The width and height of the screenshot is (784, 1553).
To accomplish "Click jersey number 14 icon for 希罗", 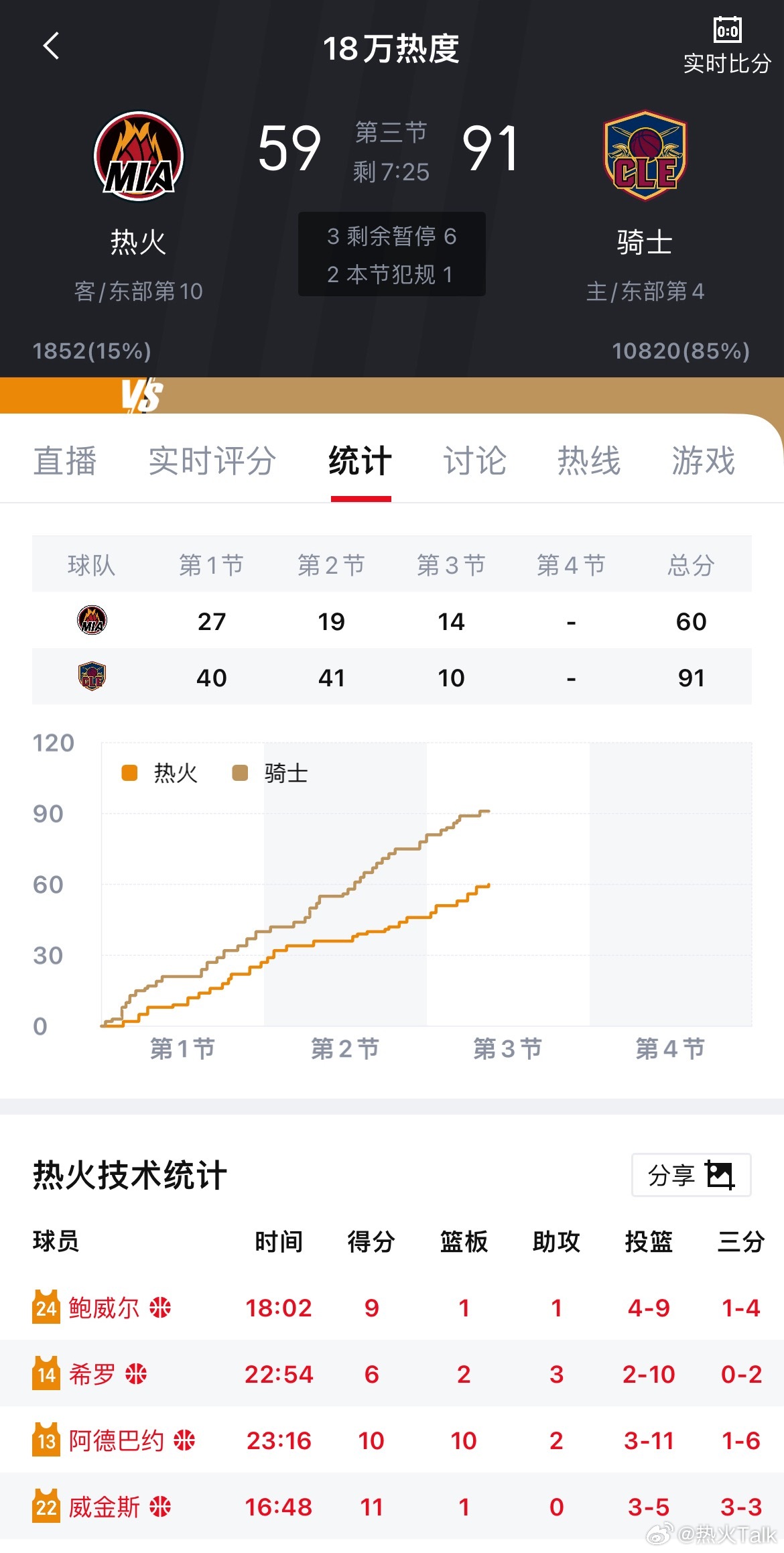I will pyautogui.click(x=46, y=1373).
